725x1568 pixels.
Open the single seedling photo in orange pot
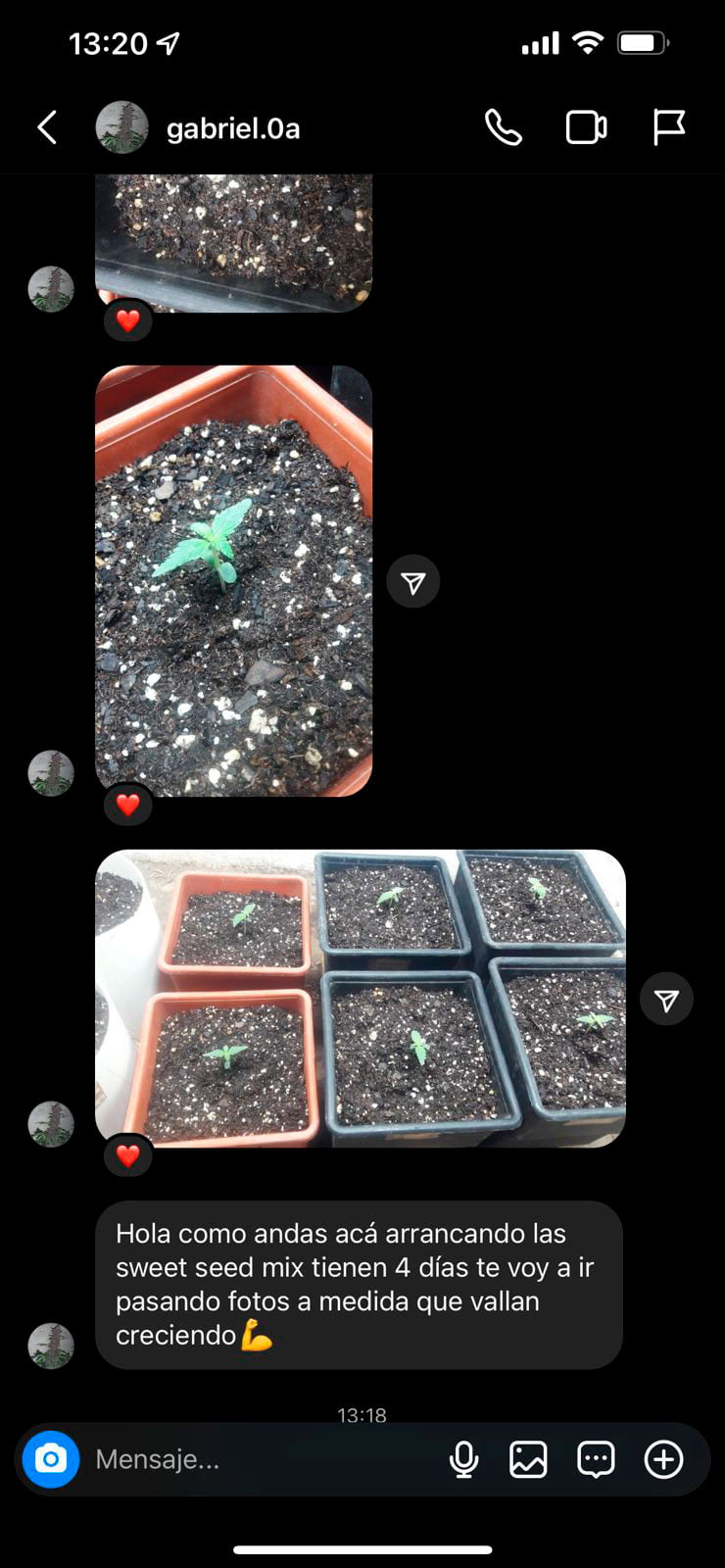(x=233, y=580)
